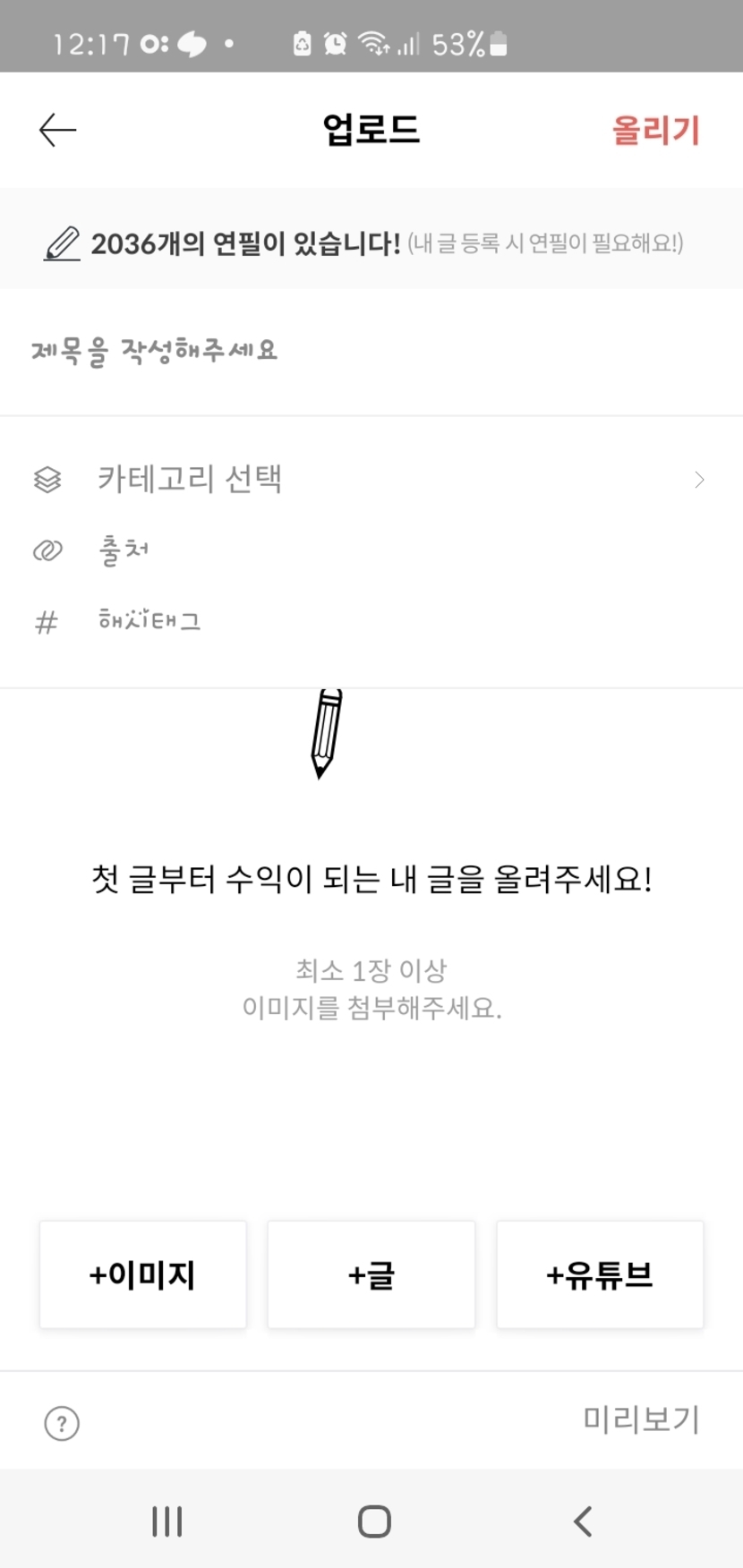Go back using the top-left arrow
This screenshot has width=743, height=1568.
(58, 131)
